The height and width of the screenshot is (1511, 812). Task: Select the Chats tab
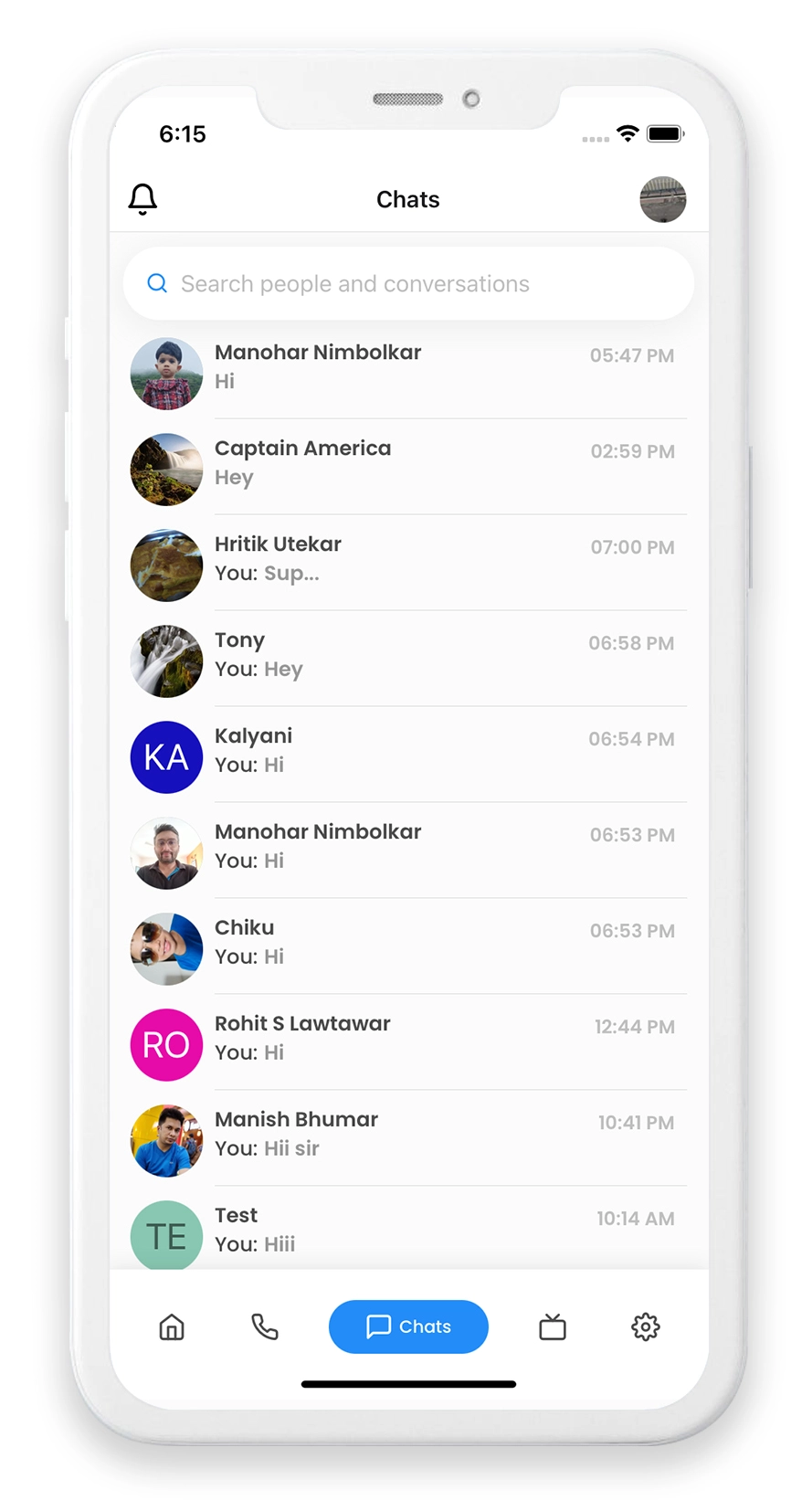click(408, 1326)
